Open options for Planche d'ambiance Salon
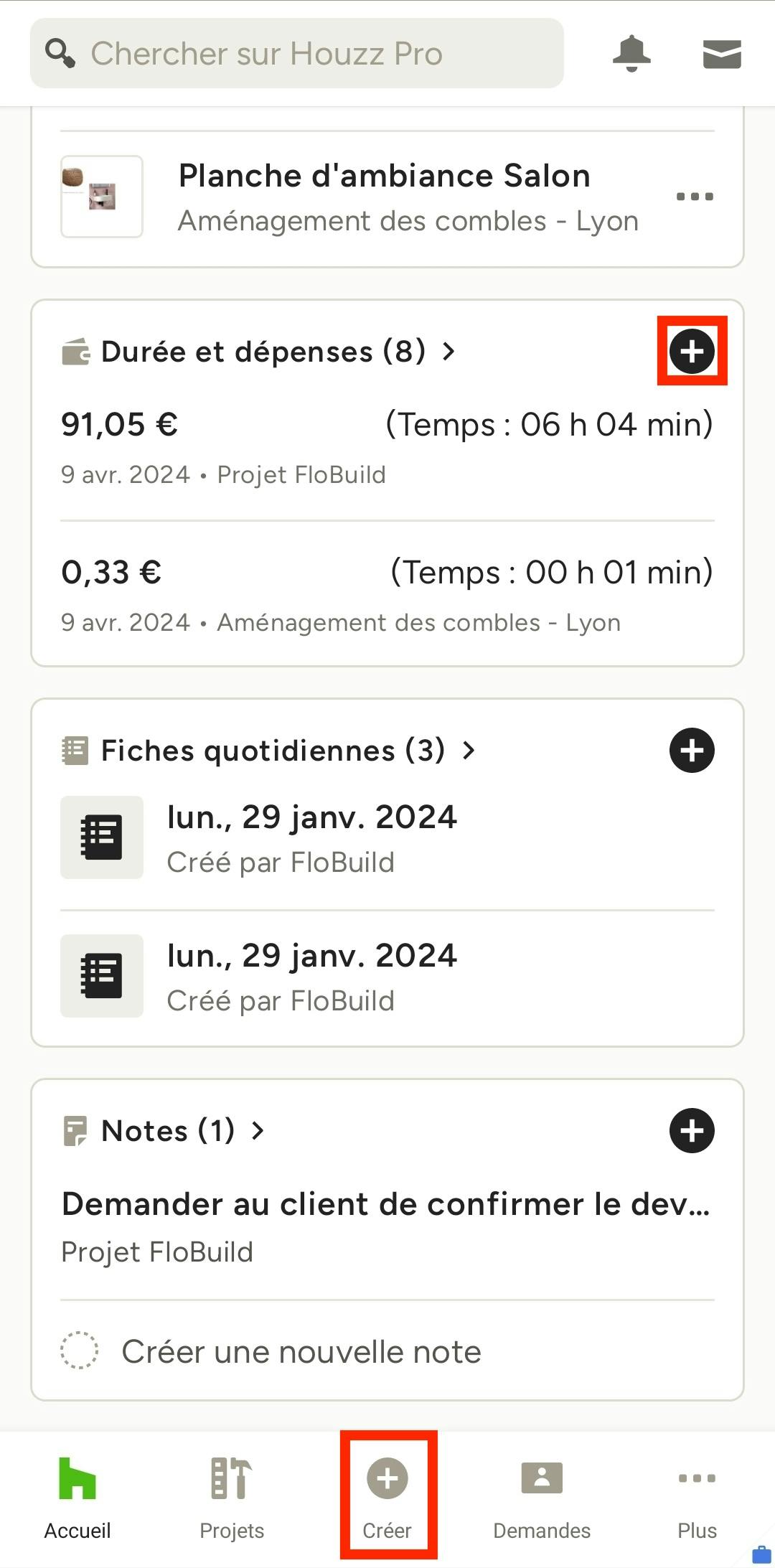Screen dimensions: 775x1568 pyautogui.click(x=695, y=197)
